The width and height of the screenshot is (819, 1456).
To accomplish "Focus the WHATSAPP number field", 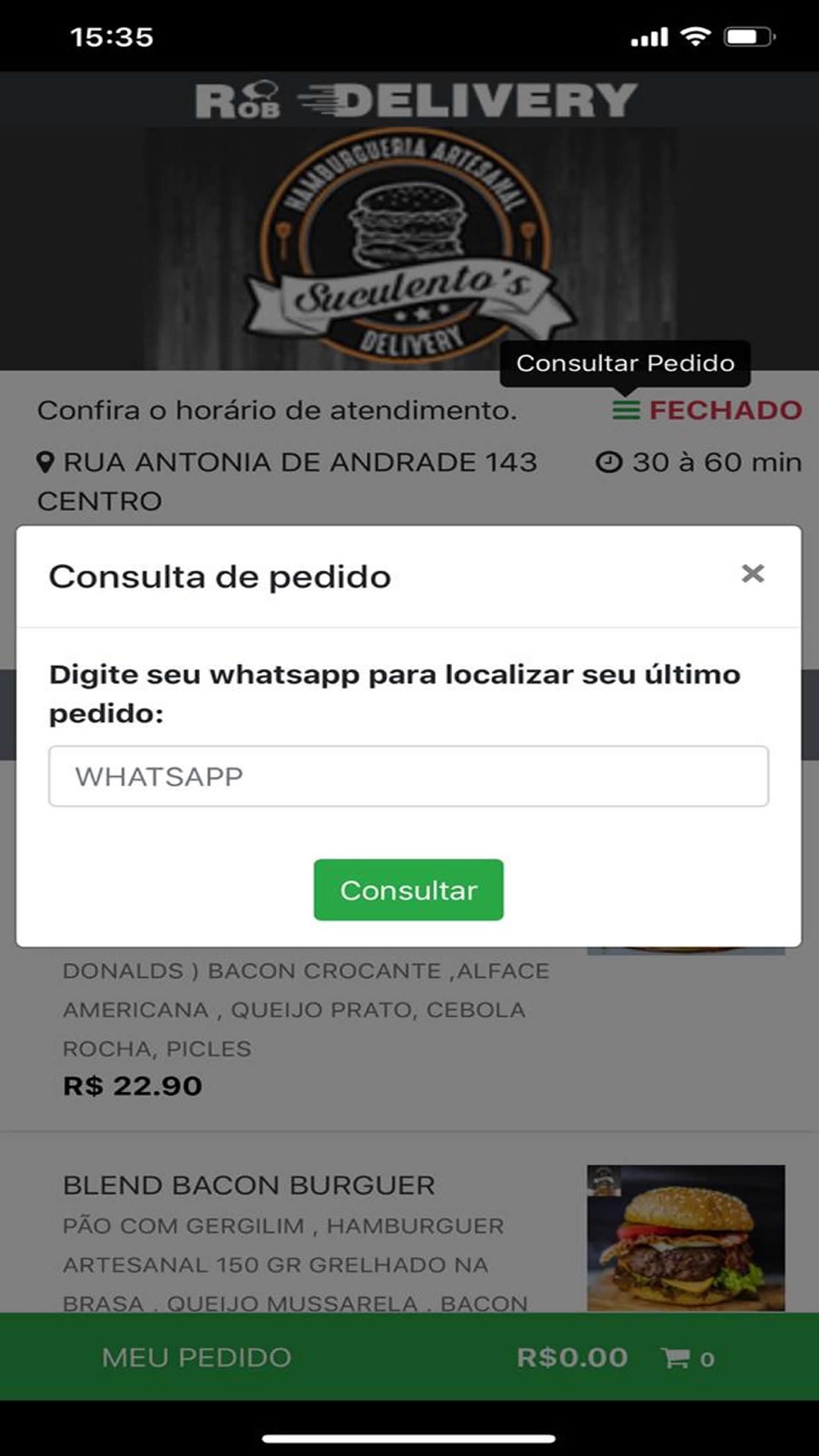I will point(409,775).
